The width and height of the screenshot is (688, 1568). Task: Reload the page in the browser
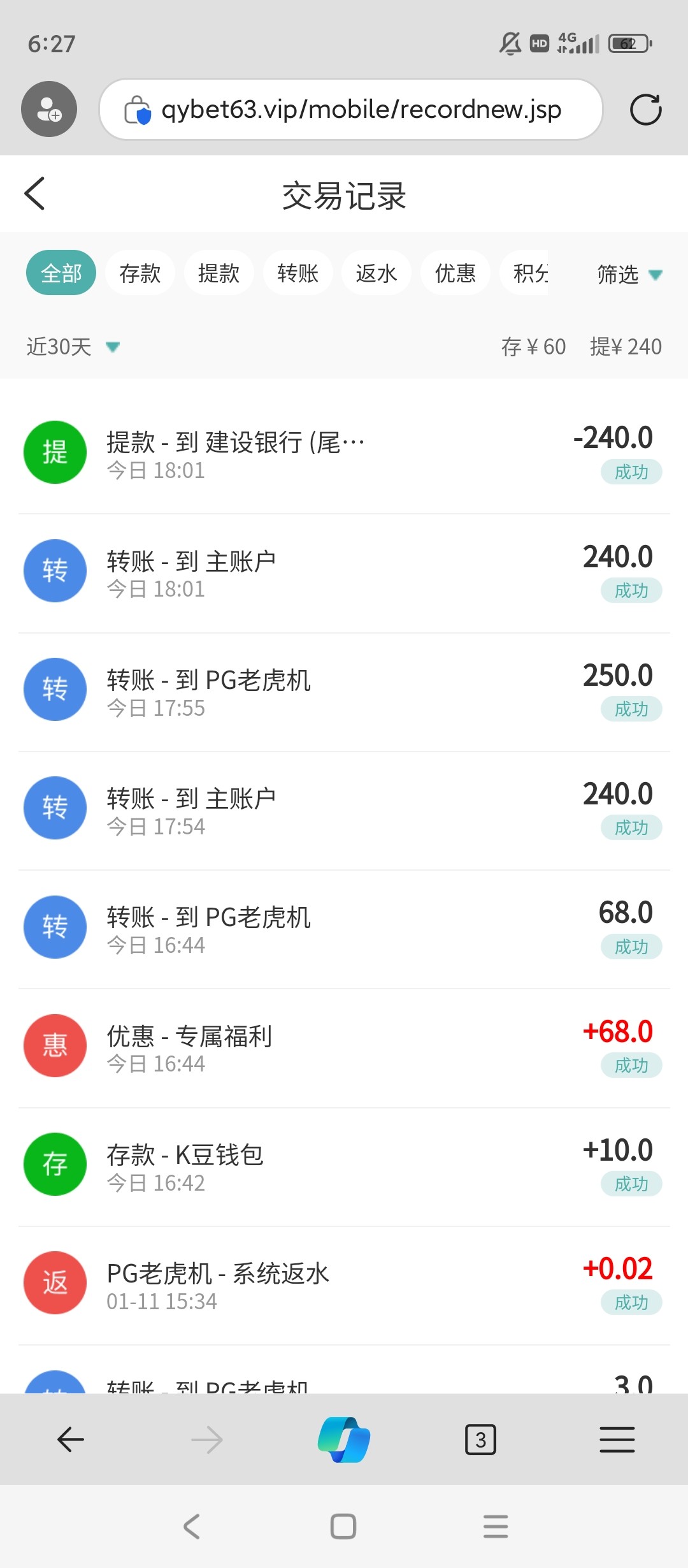pos(645,110)
